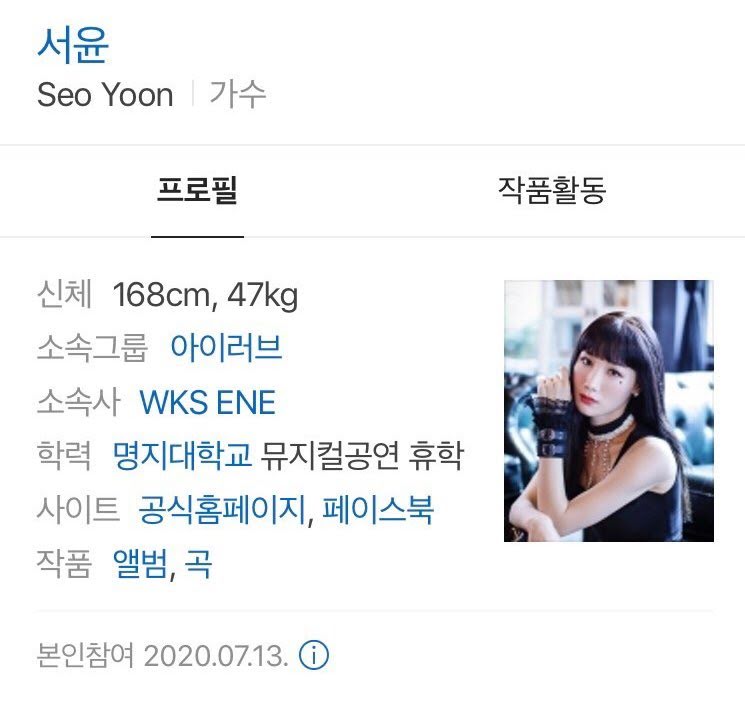This screenshot has height=703, width=745.
Task: Open the 아이러브 group link
Action: 226,347
